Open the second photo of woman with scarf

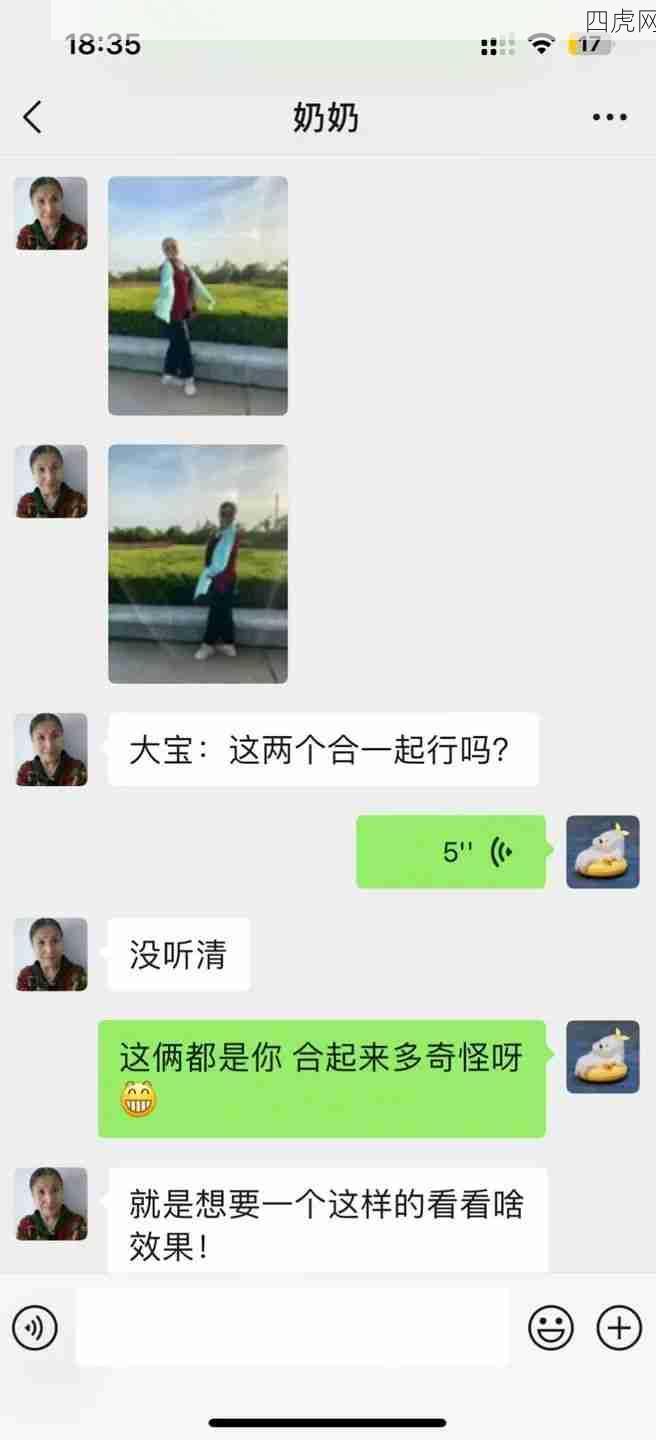click(x=198, y=563)
